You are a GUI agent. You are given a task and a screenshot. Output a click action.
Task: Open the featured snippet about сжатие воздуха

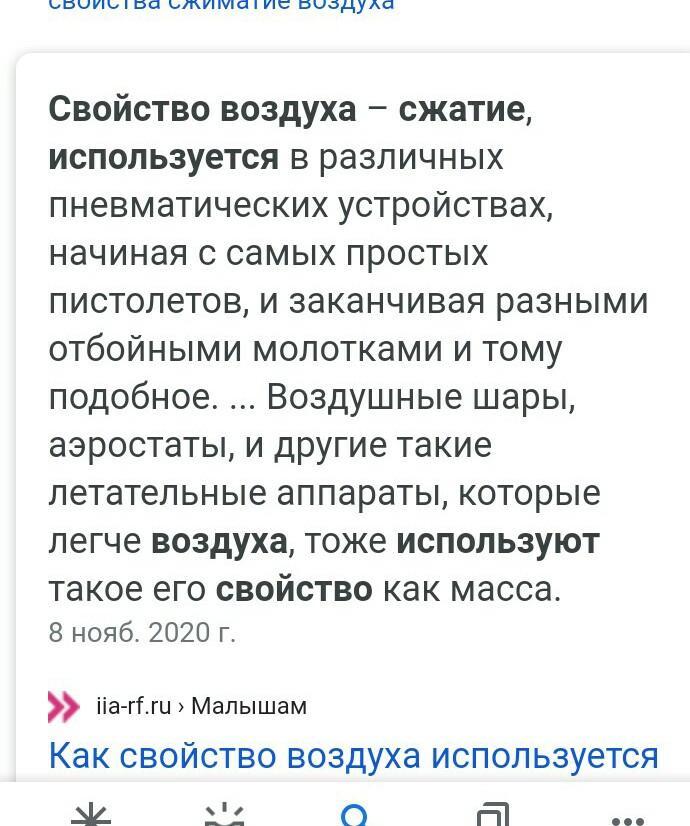[x=348, y=350]
